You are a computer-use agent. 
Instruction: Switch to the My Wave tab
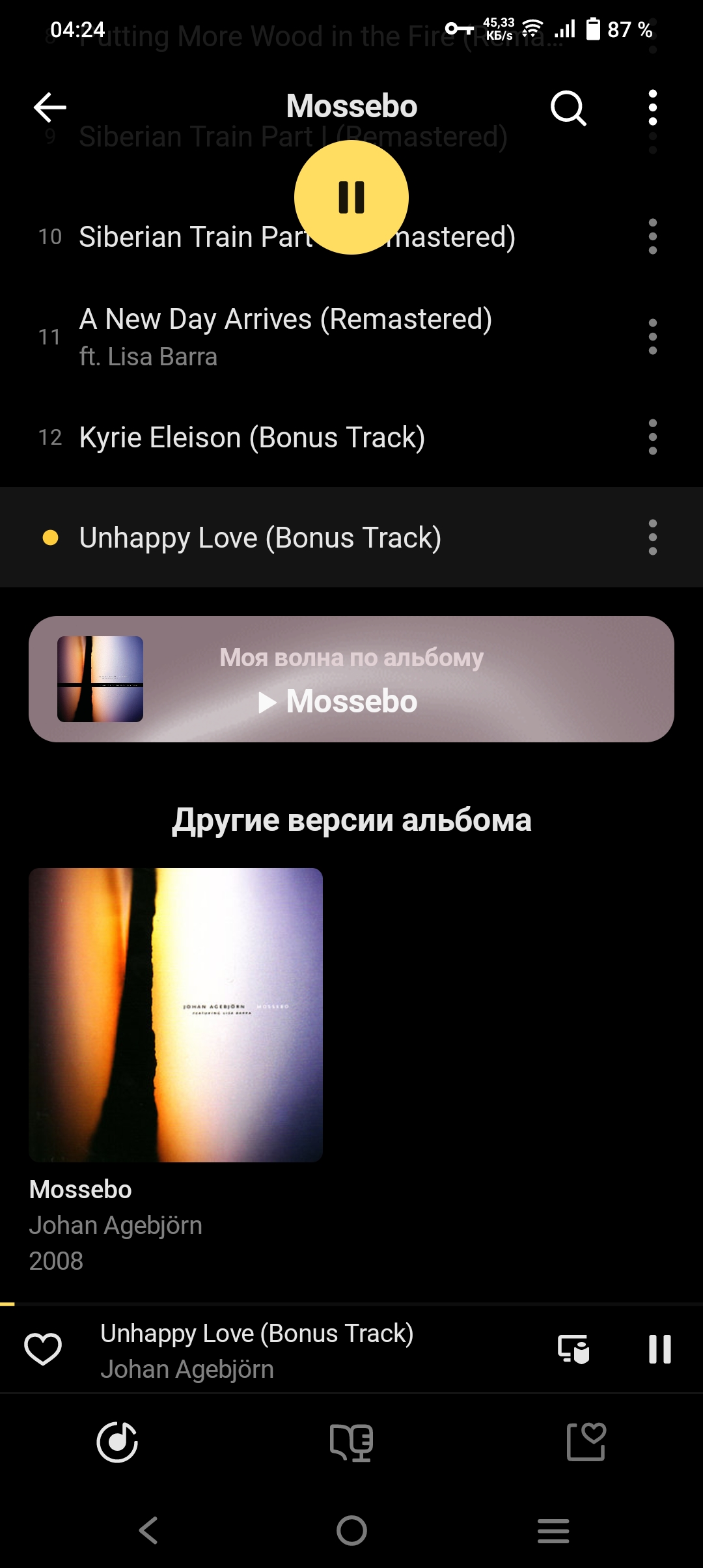point(117,1442)
